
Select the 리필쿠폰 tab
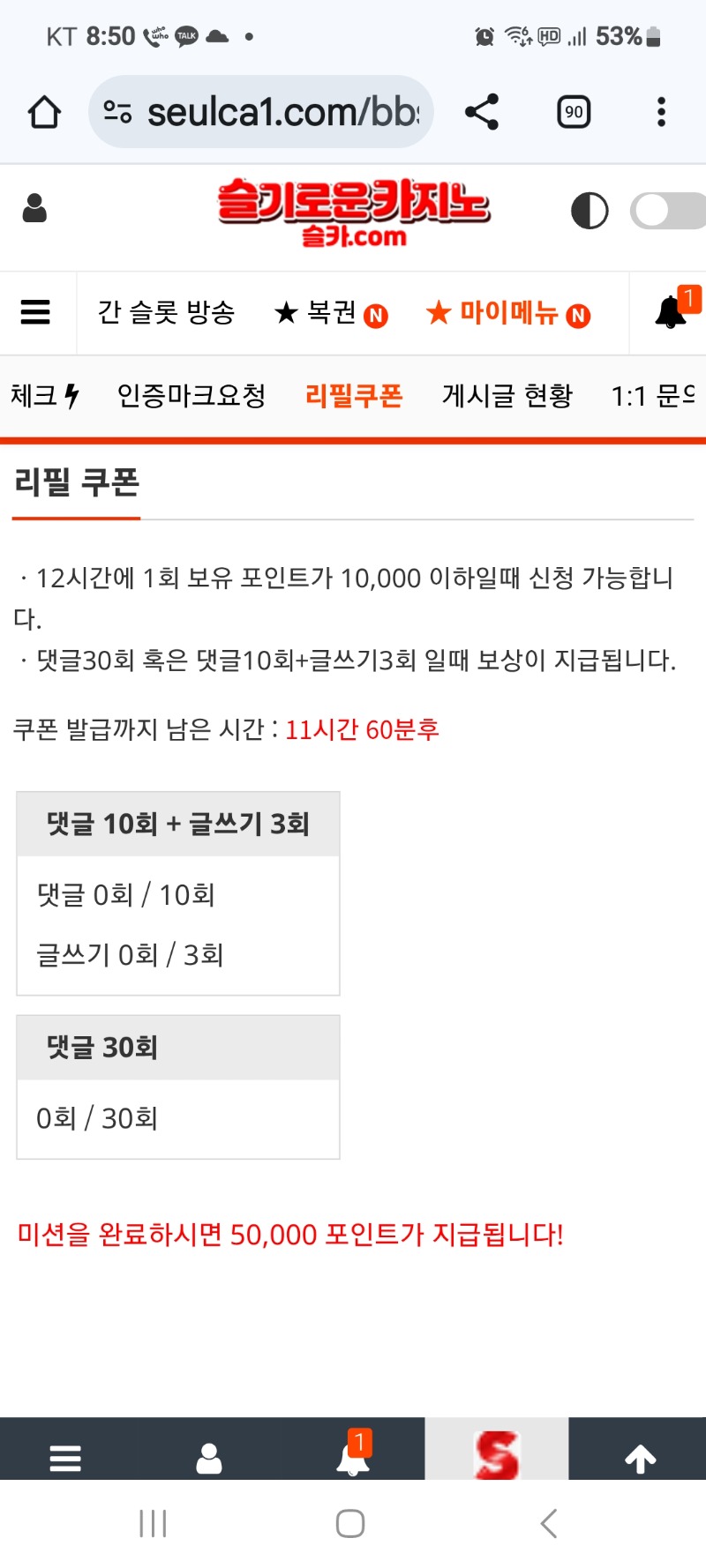(x=353, y=395)
